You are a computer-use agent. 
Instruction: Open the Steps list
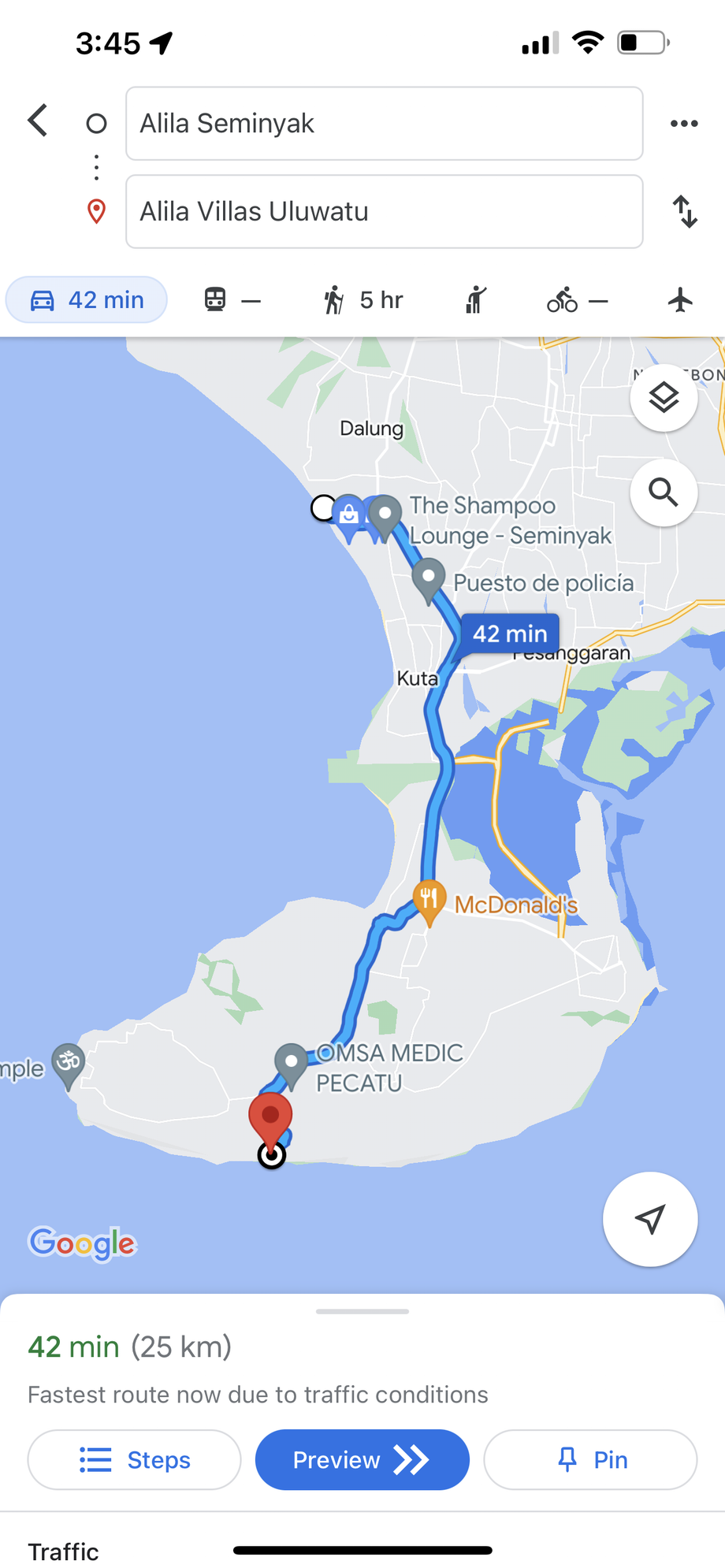click(135, 1460)
